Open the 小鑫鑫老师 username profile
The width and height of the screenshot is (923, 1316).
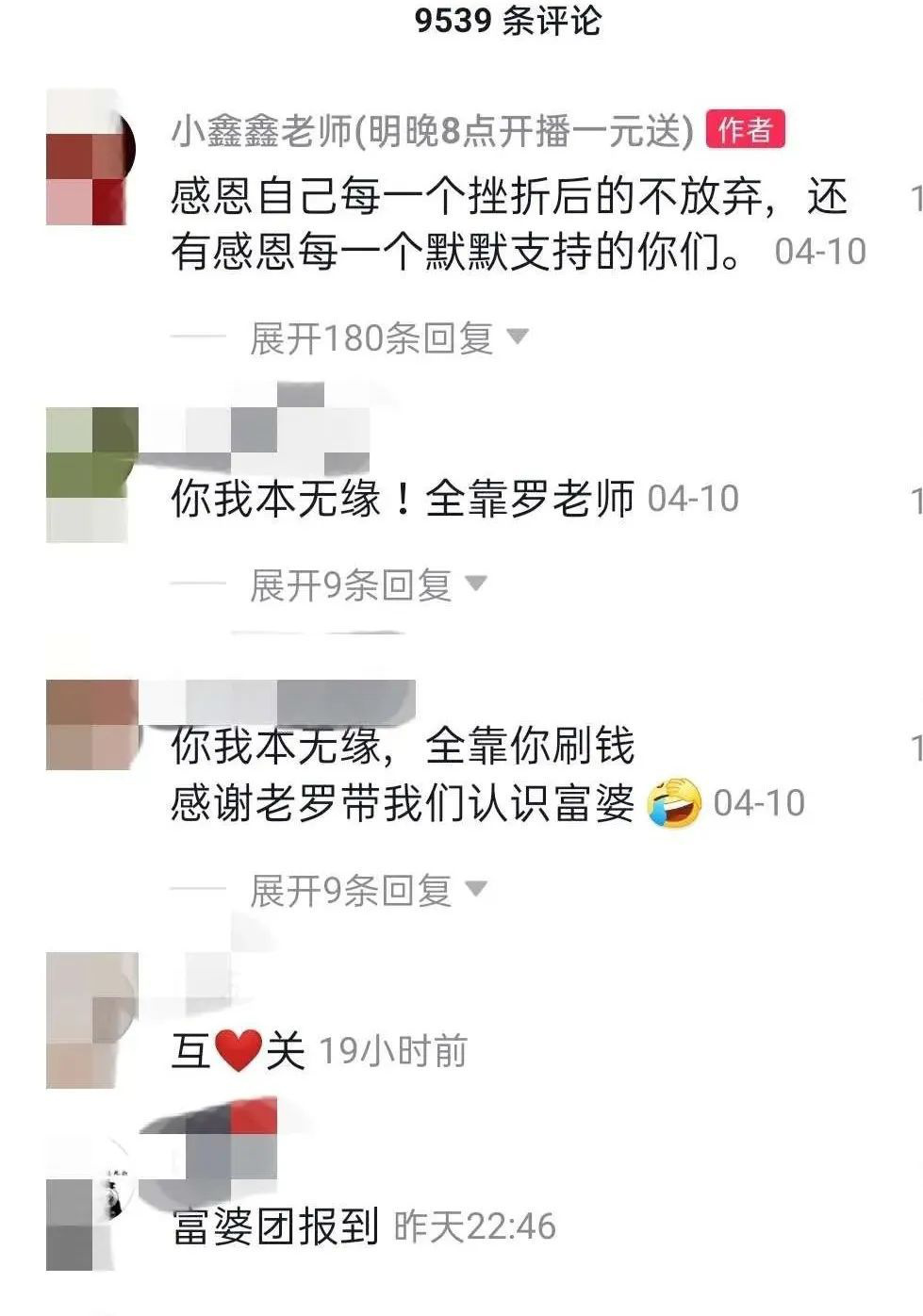(x=432, y=131)
